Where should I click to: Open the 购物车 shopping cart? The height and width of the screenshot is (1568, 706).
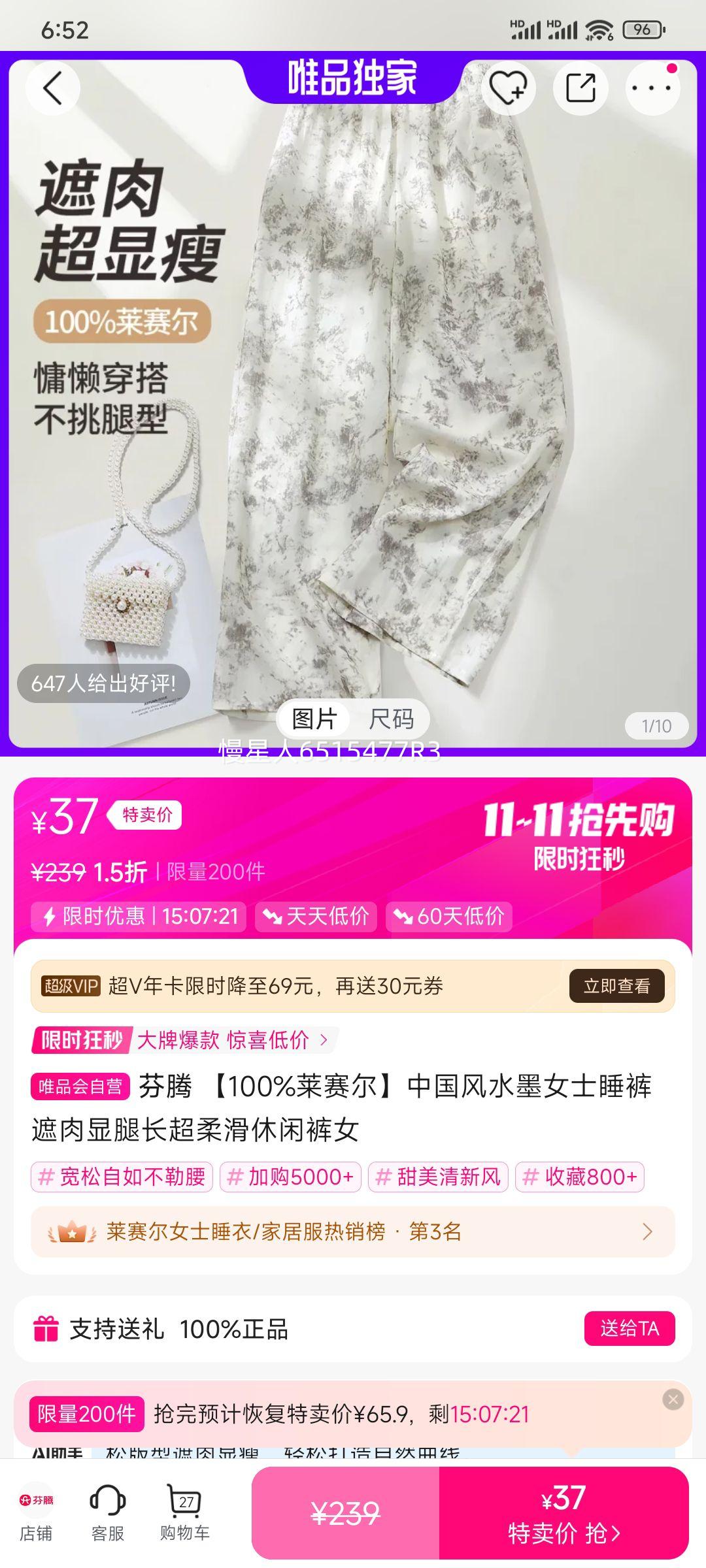click(185, 1512)
